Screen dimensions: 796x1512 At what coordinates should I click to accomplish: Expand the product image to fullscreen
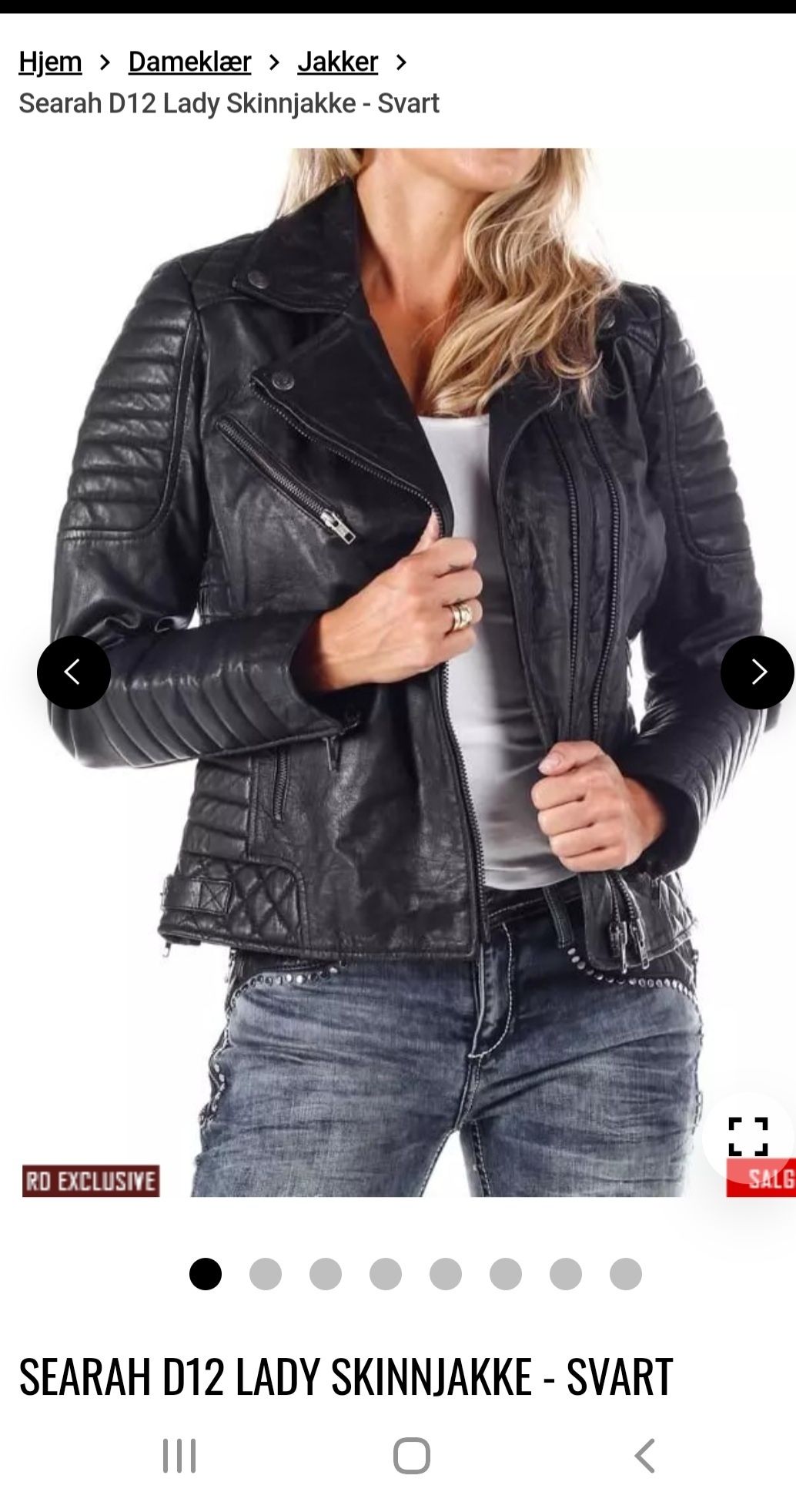click(x=748, y=1136)
